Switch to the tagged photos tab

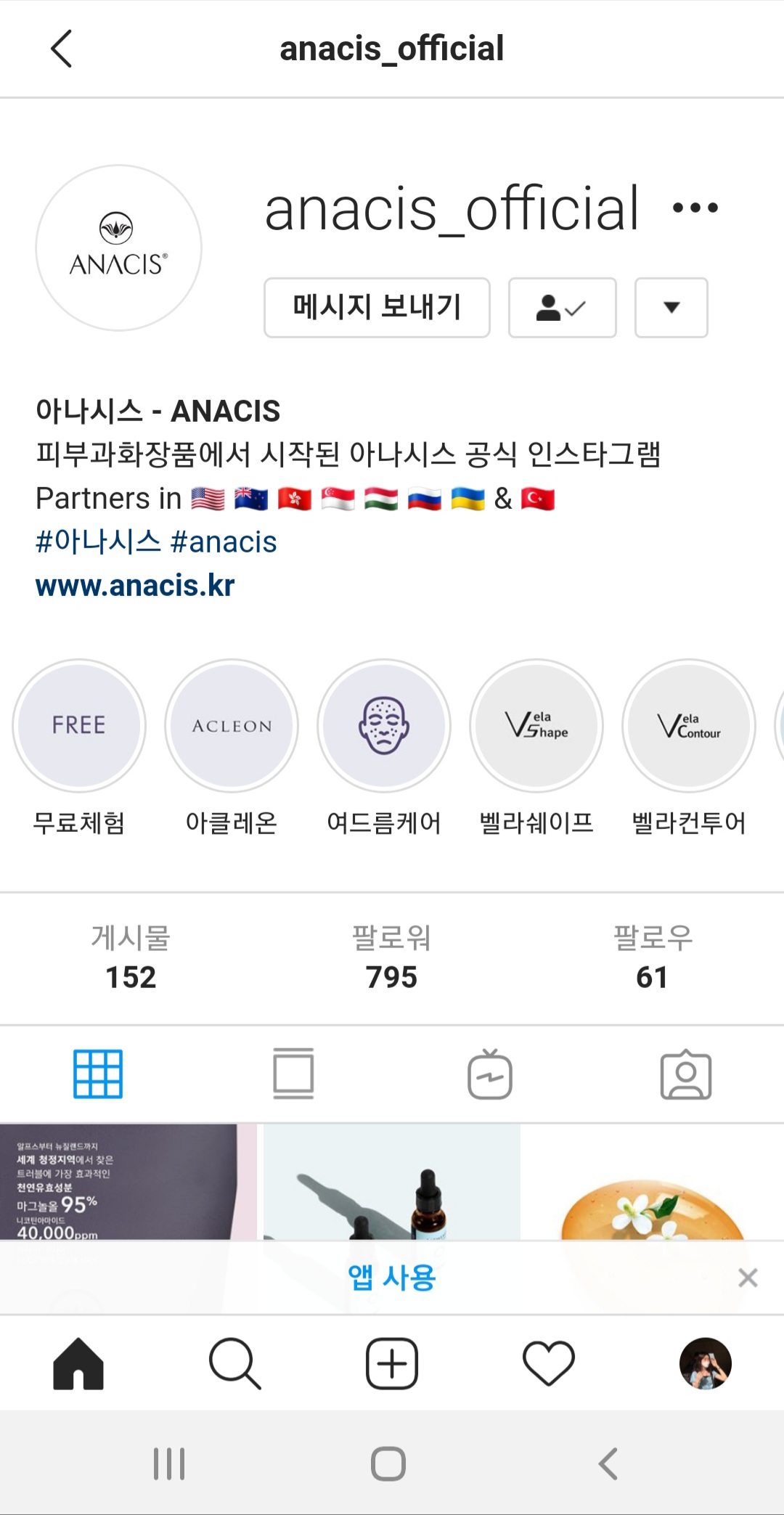click(685, 1074)
